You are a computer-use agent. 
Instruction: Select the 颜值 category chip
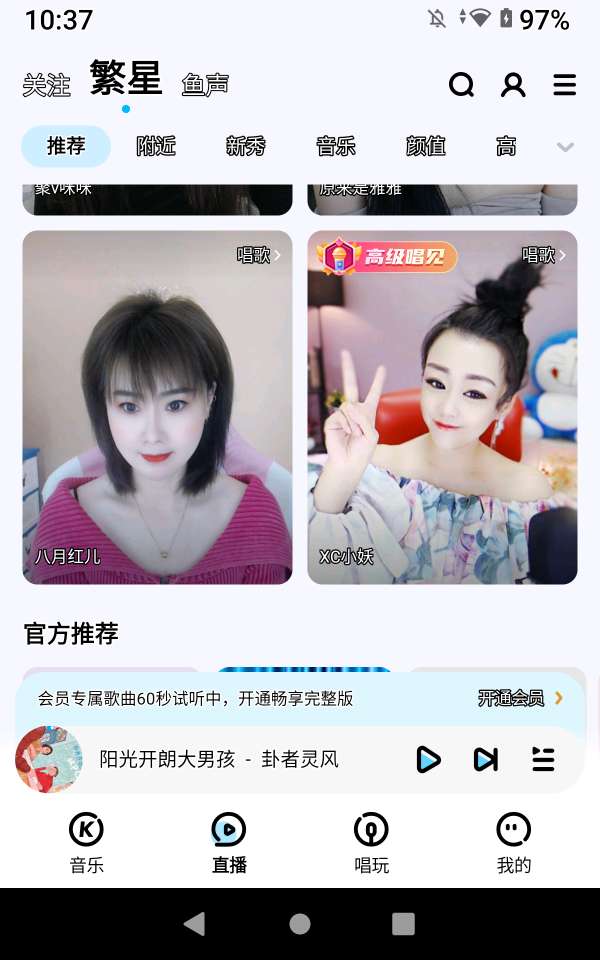pyautogui.click(x=426, y=146)
